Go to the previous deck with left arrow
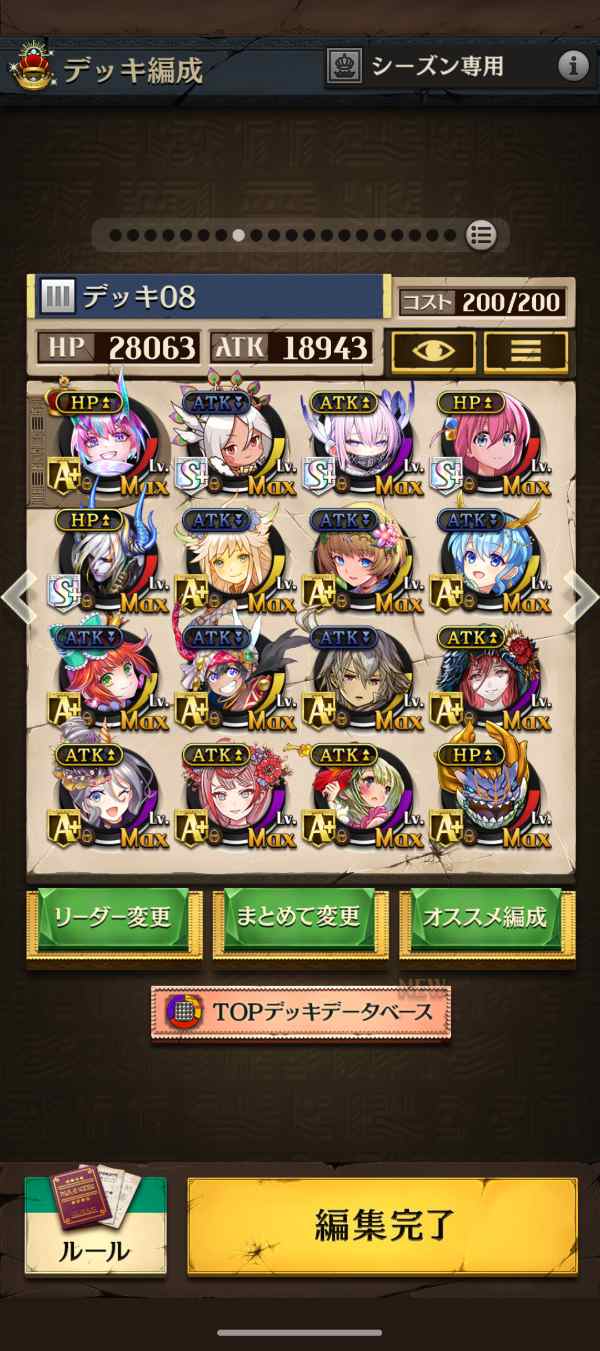Image resolution: width=600 pixels, height=1351 pixels. pos(17,597)
